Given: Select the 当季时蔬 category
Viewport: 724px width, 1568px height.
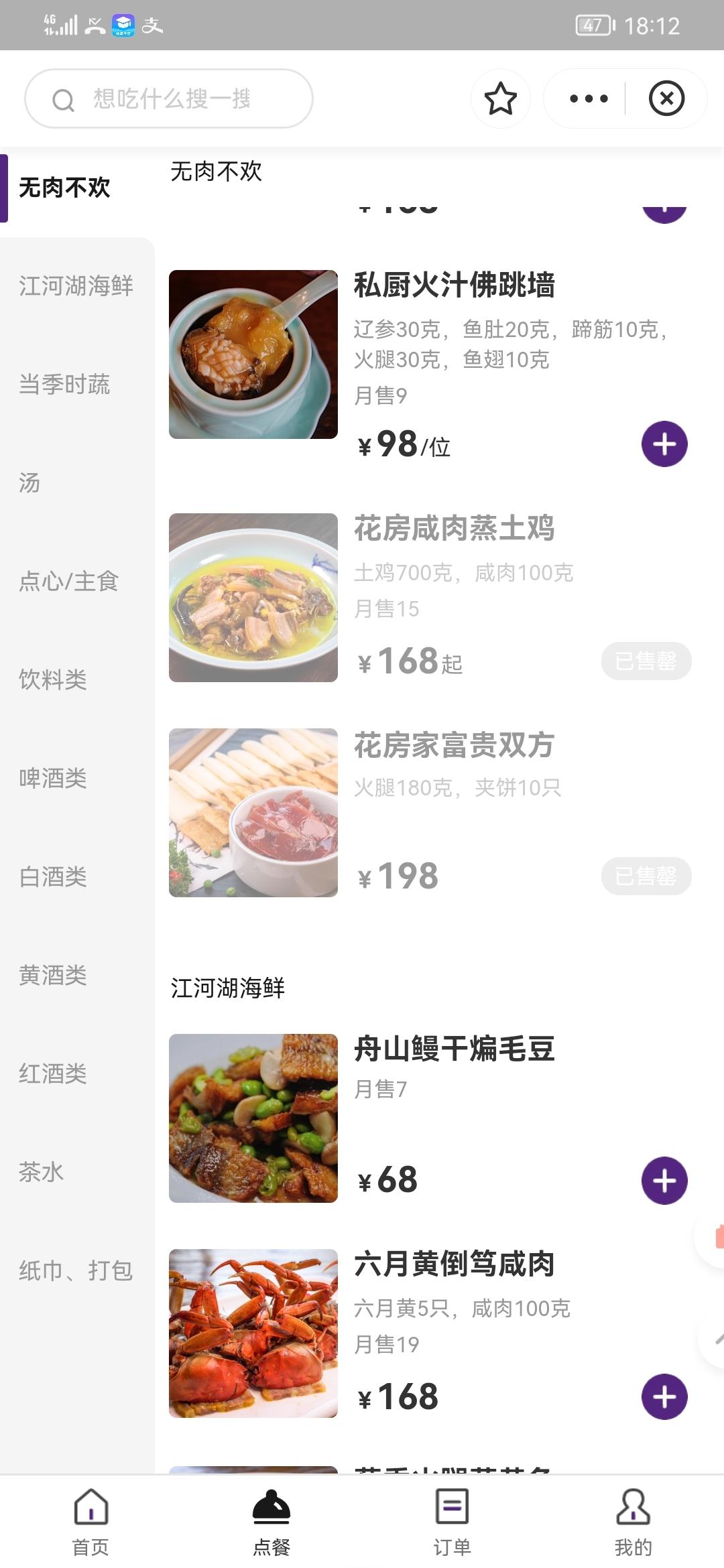Looking at the screenshot, I should tap(64, 385).
